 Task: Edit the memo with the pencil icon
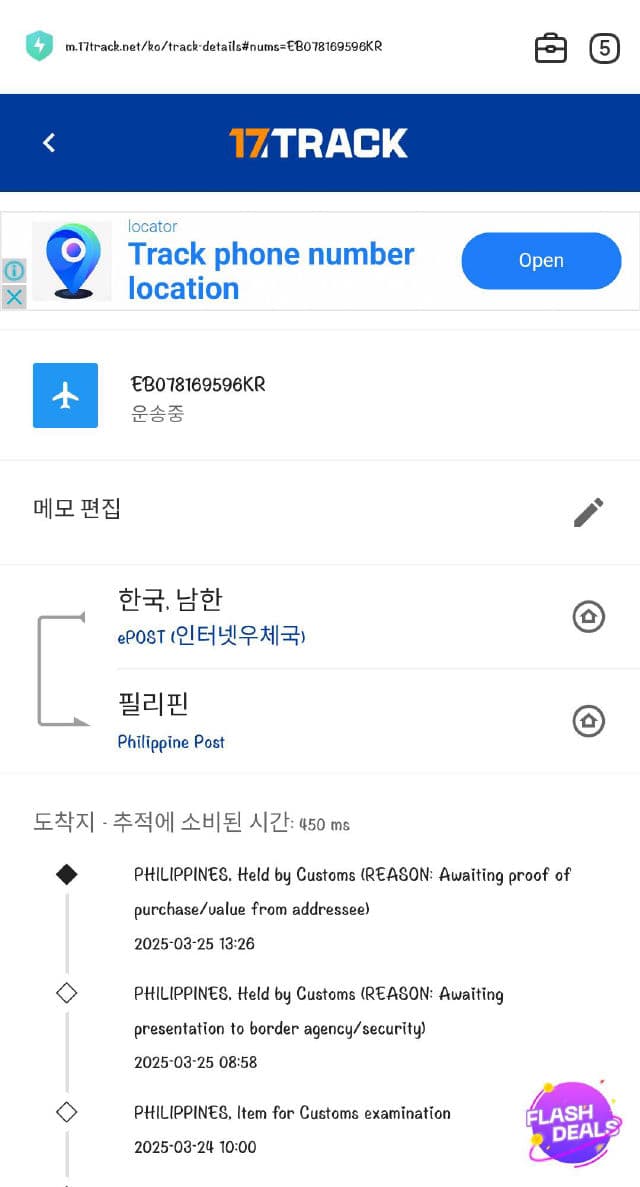pos(588,512)
